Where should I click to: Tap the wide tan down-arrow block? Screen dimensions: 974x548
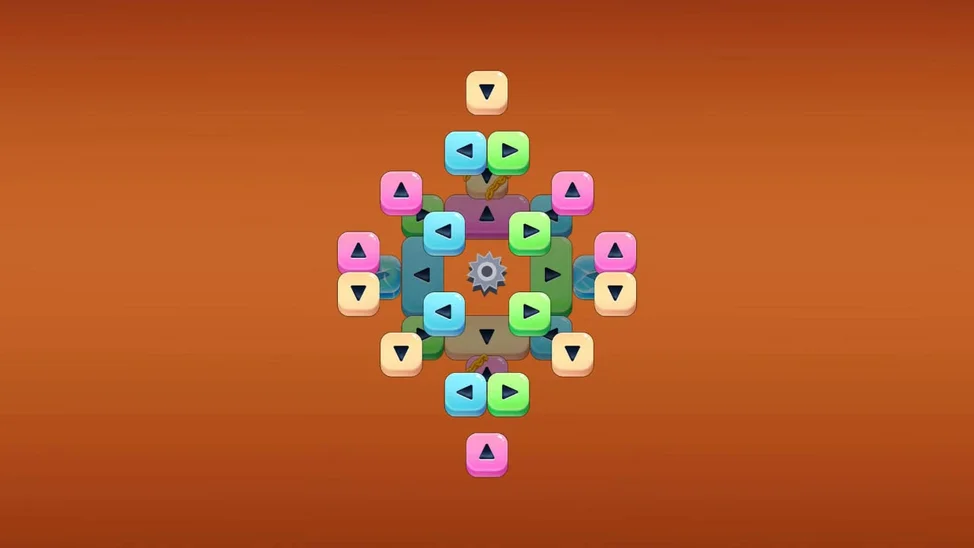486,337
